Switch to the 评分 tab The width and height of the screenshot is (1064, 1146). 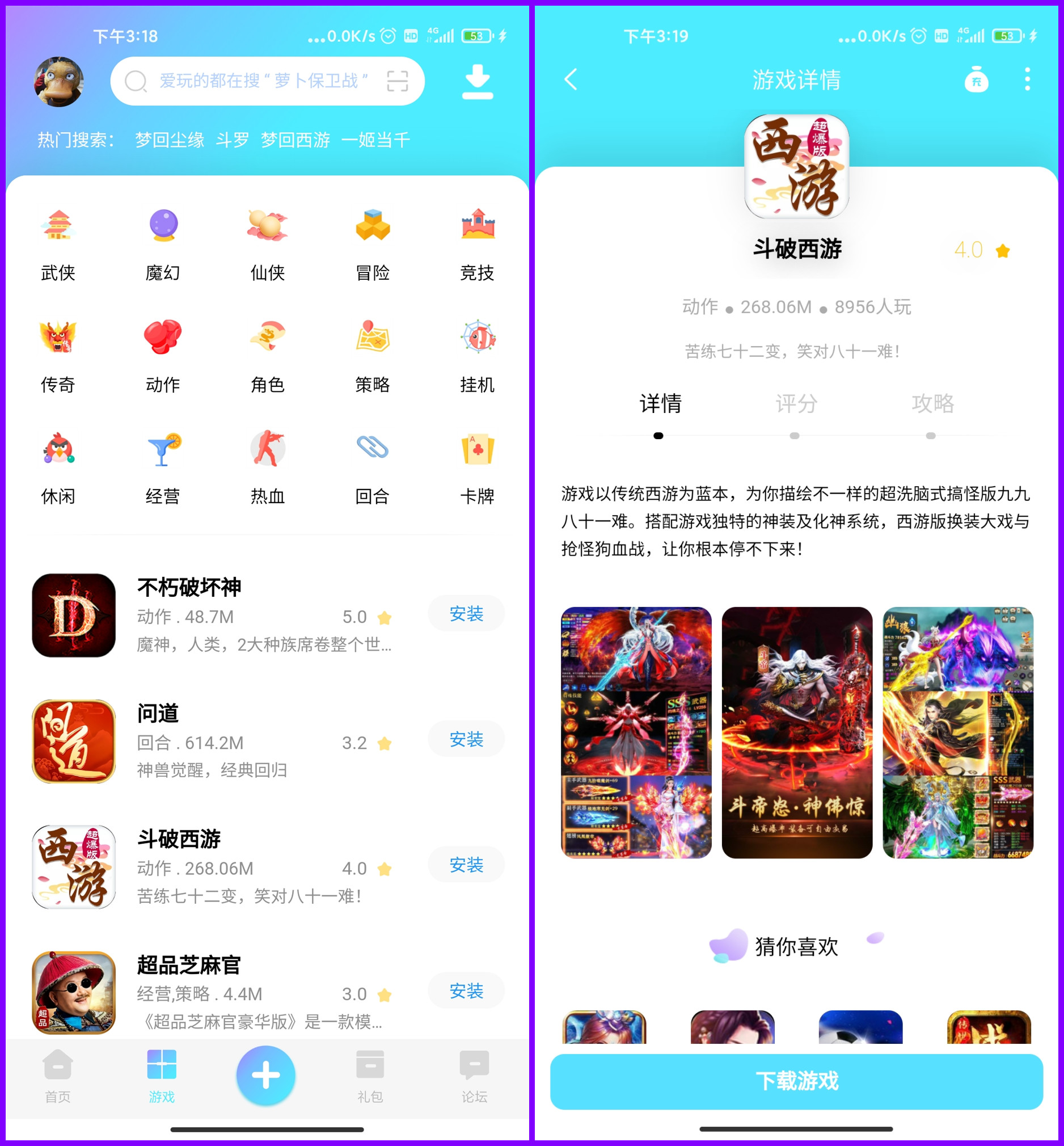coord(796,405)
